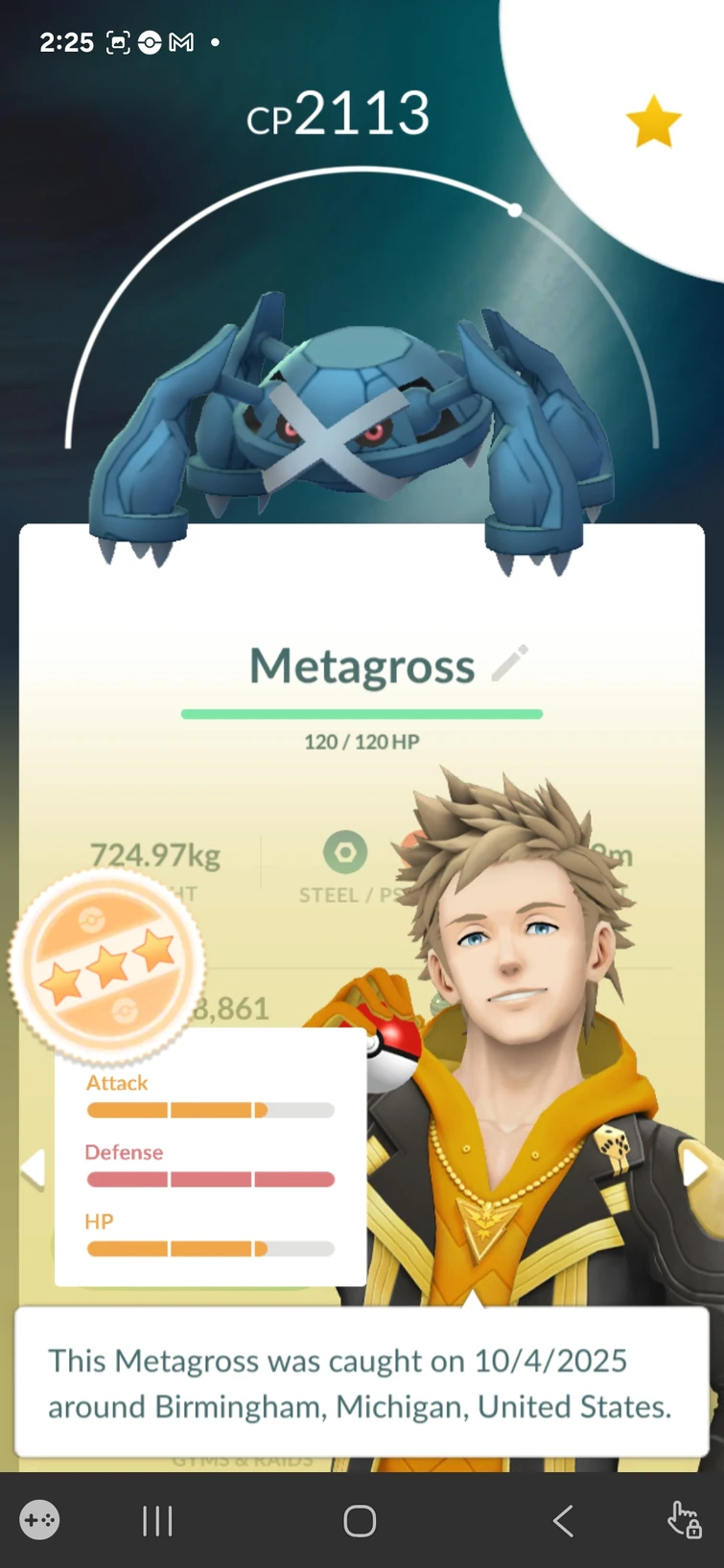Go back with the system back button
This screenshot has width=724, height=1568.
(563, 1520)
